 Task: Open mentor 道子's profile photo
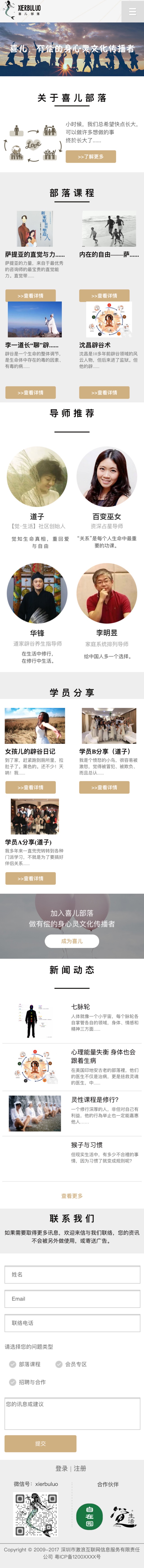click(37, 477)
